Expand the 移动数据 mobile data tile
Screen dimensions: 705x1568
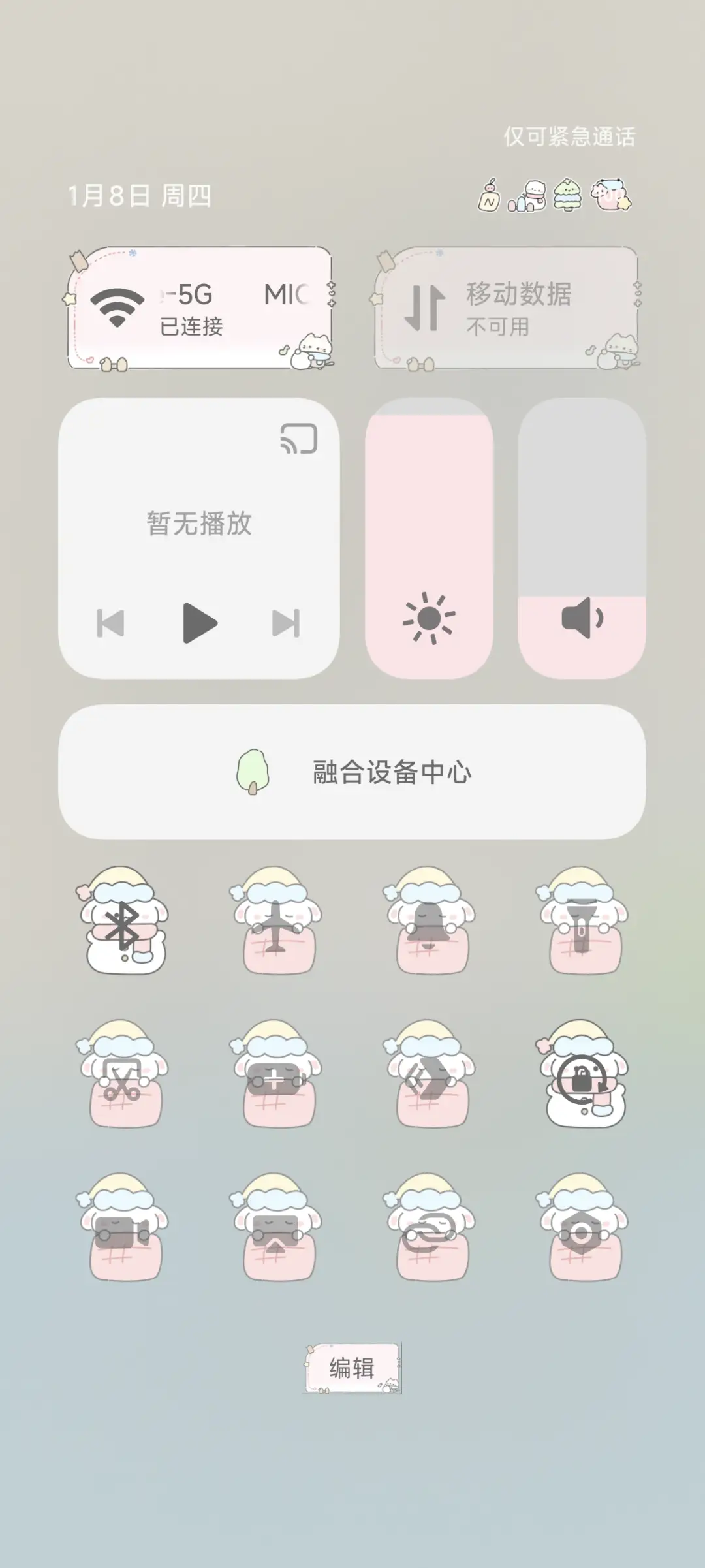click(508, 307)
